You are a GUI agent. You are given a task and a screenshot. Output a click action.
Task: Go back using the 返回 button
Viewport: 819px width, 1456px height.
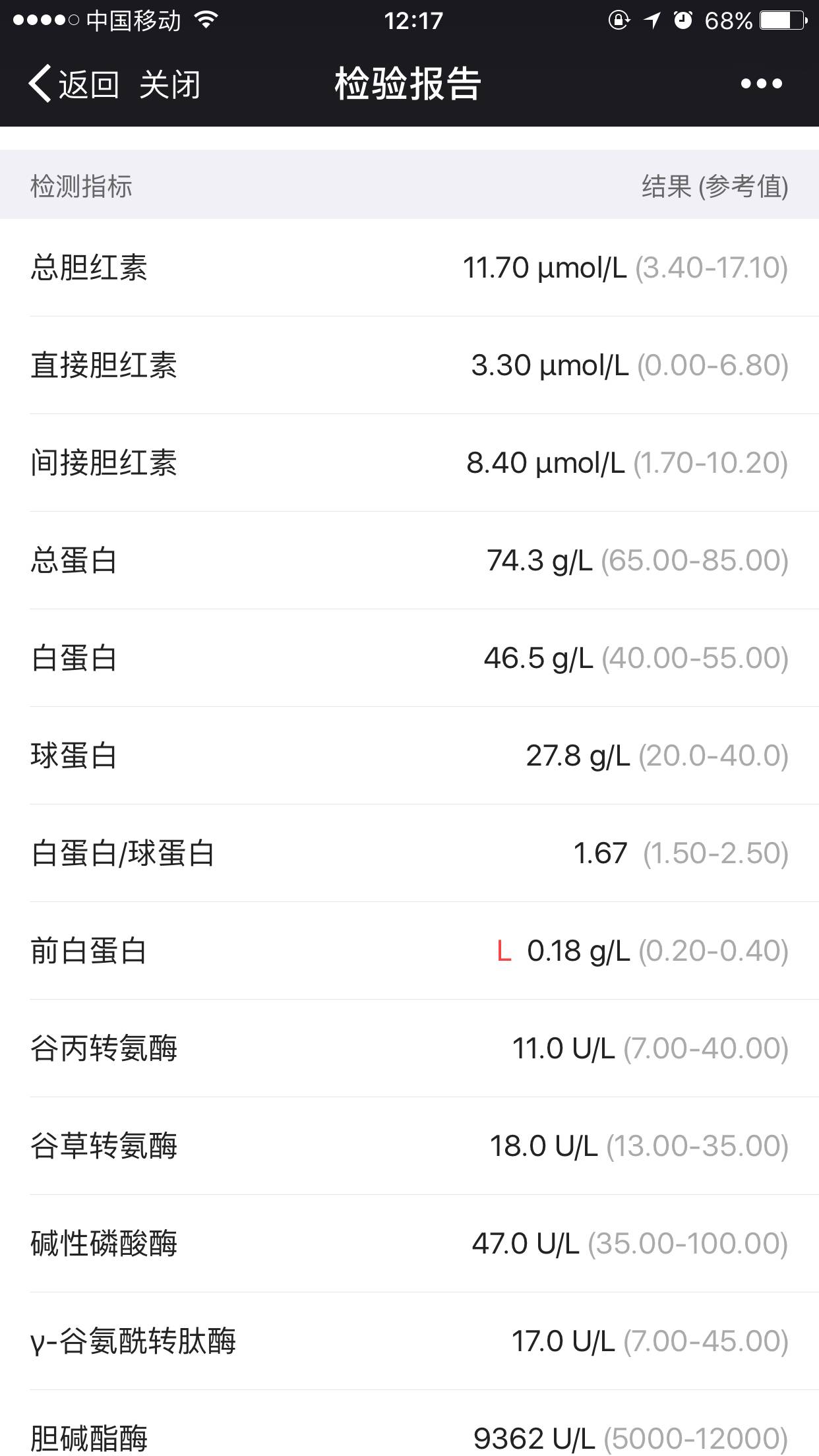pos(74,84)
